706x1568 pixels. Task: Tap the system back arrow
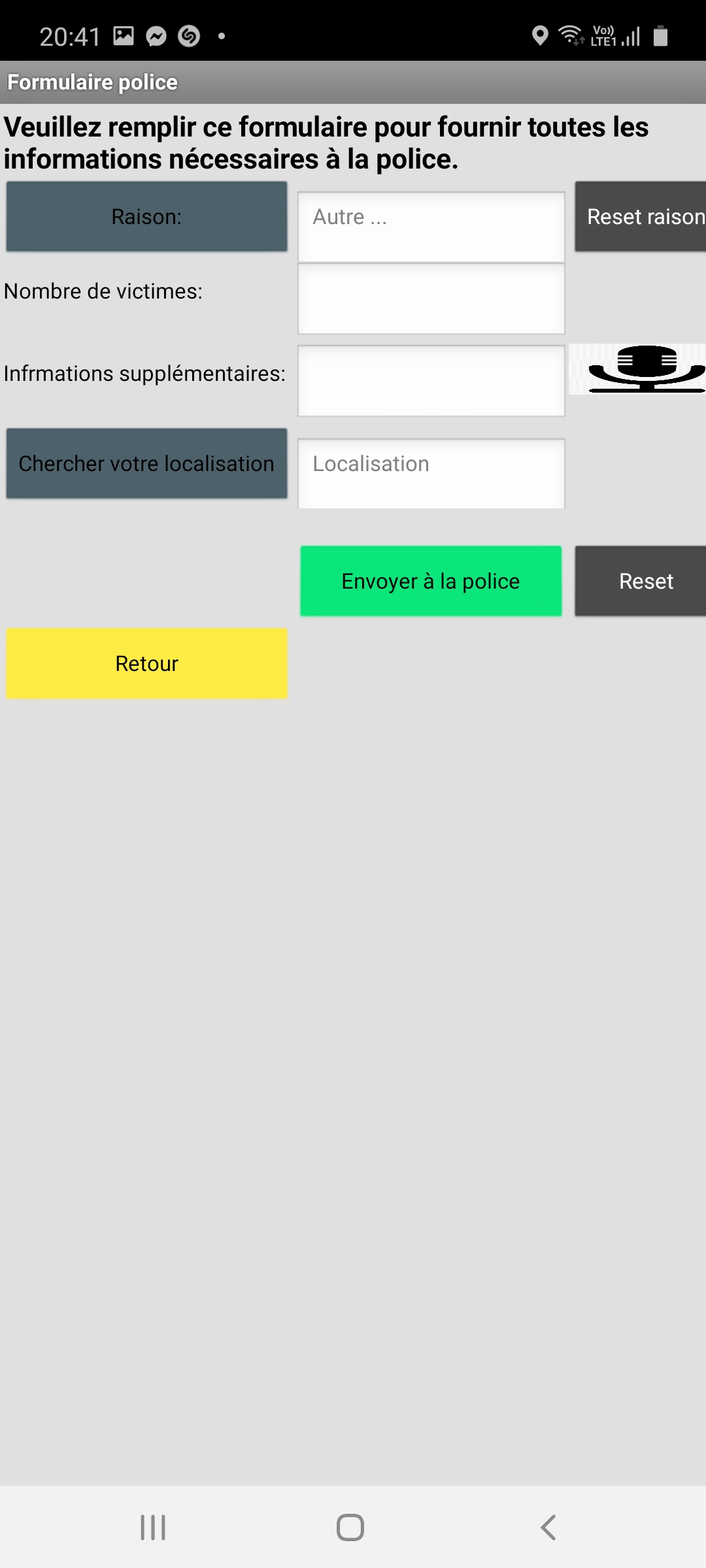[x=548, y=1527]
